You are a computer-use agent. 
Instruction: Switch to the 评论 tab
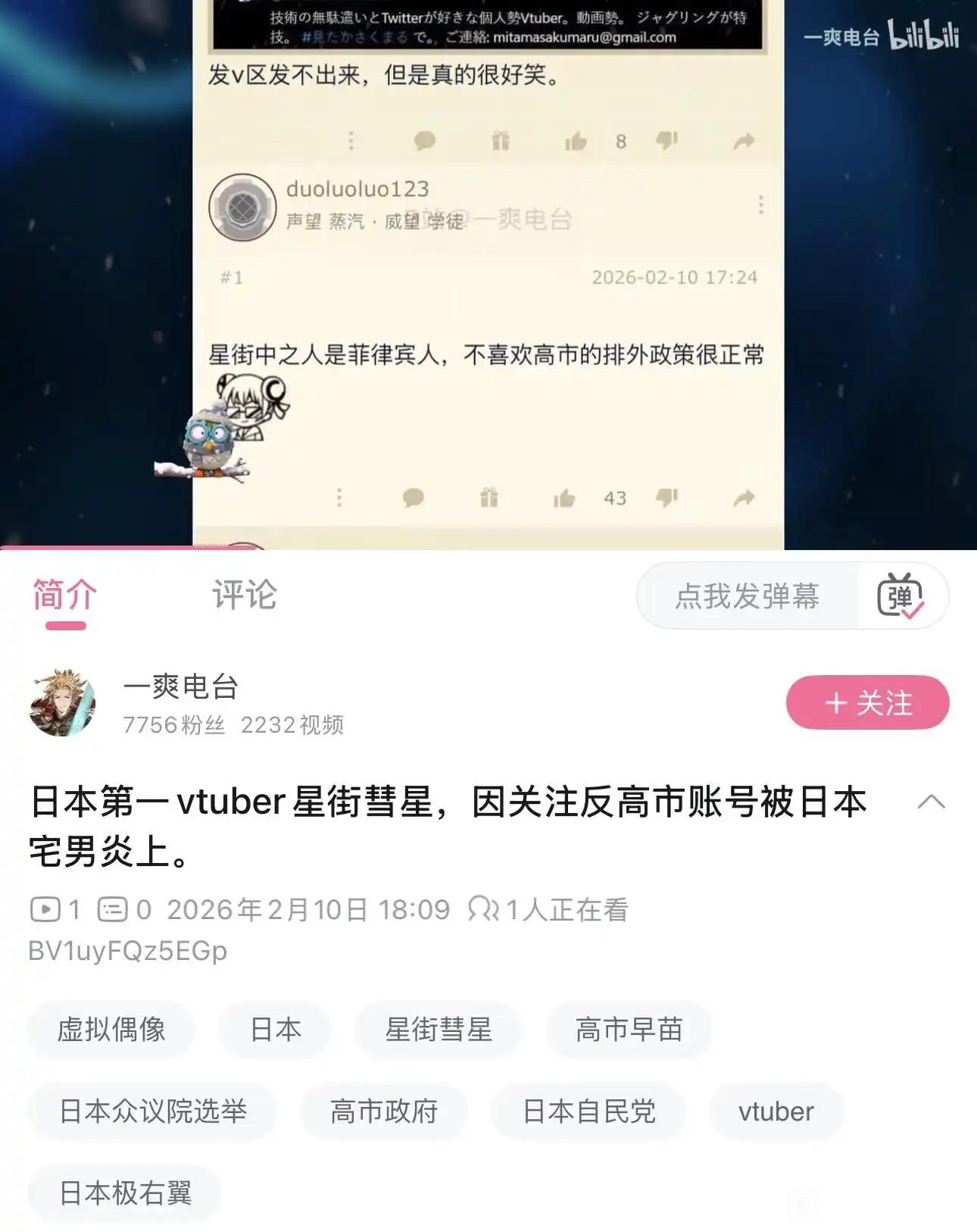pyautogui.click(x=244, y=595)
